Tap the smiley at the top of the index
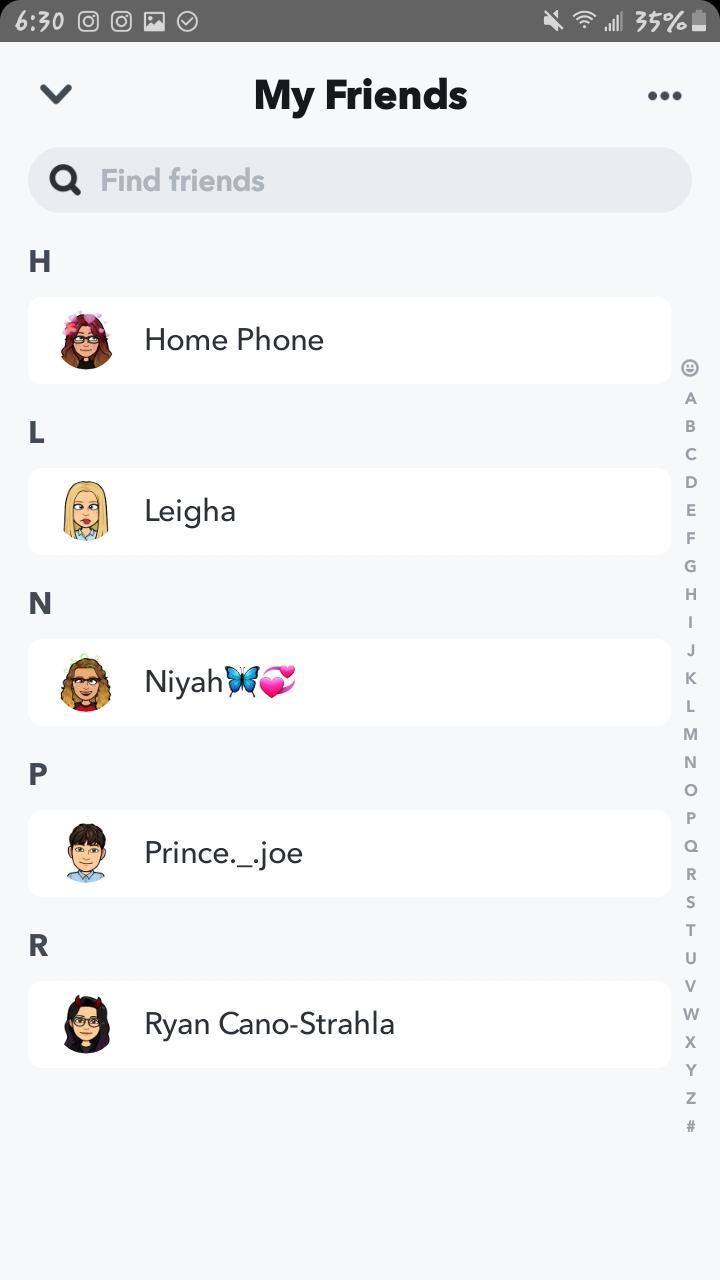The height and width of the screenshot is (1280, 720). point(690,368)
